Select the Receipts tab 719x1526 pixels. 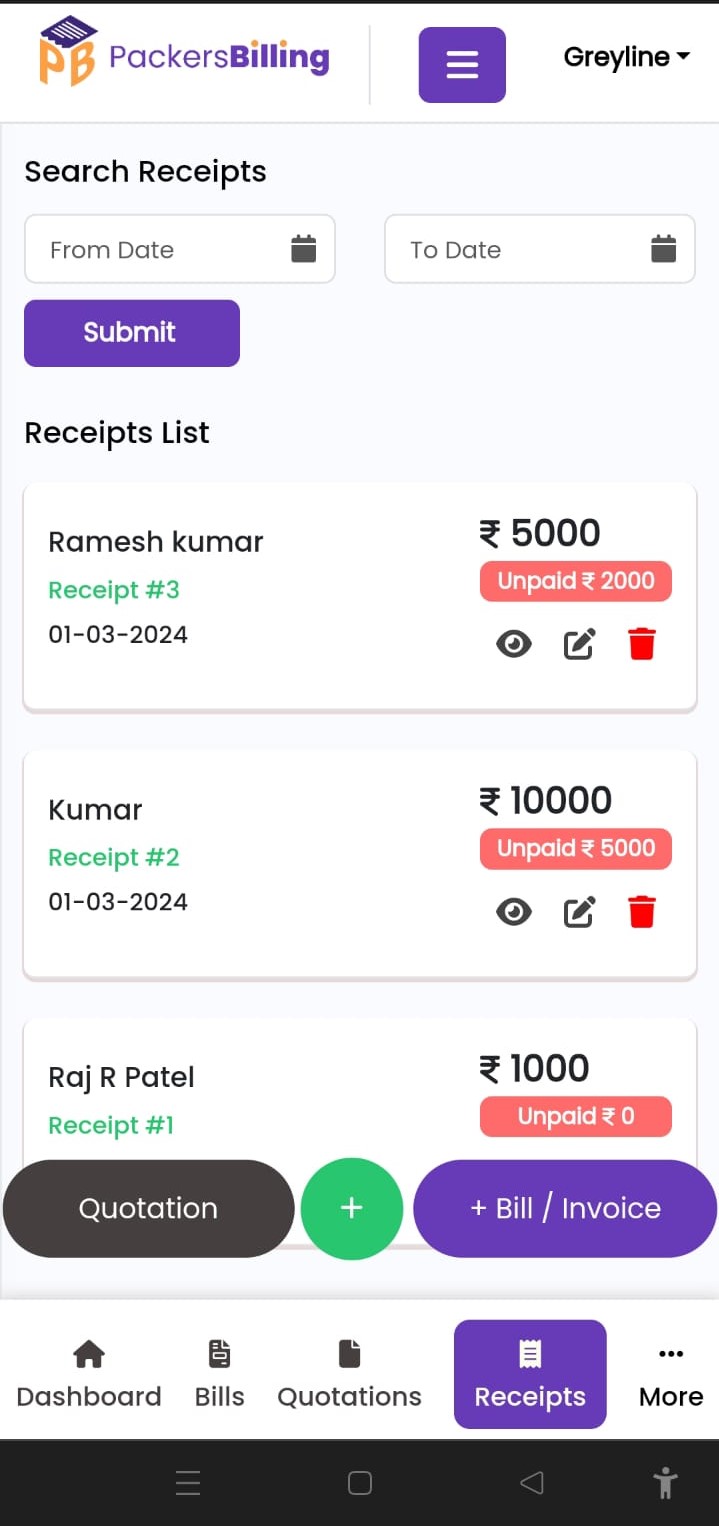coord(530,1374)
